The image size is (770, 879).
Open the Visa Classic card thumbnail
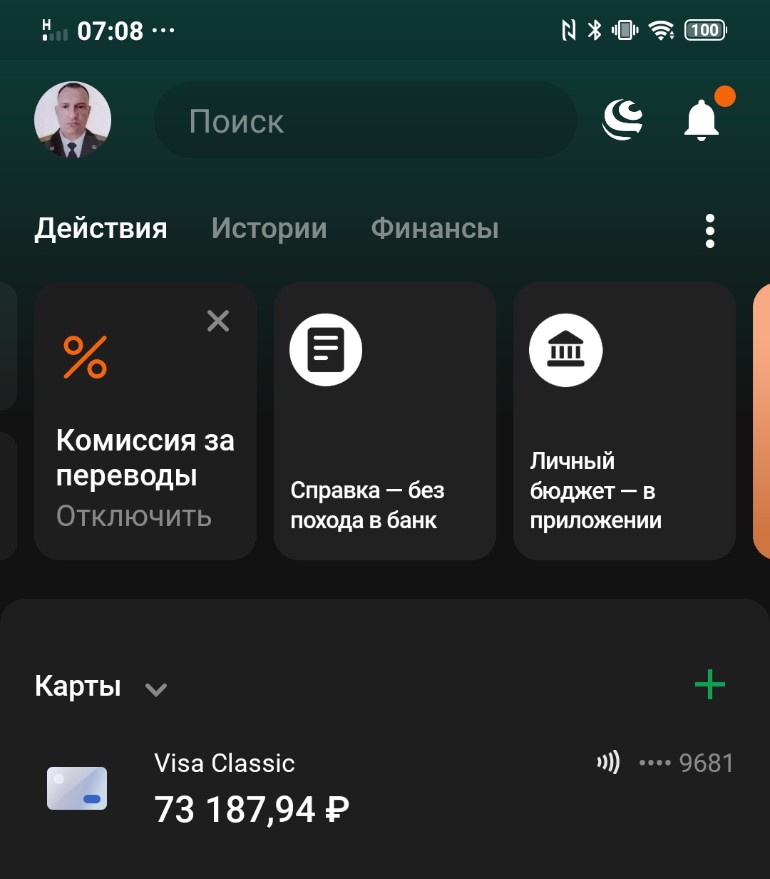click(78, 788)
